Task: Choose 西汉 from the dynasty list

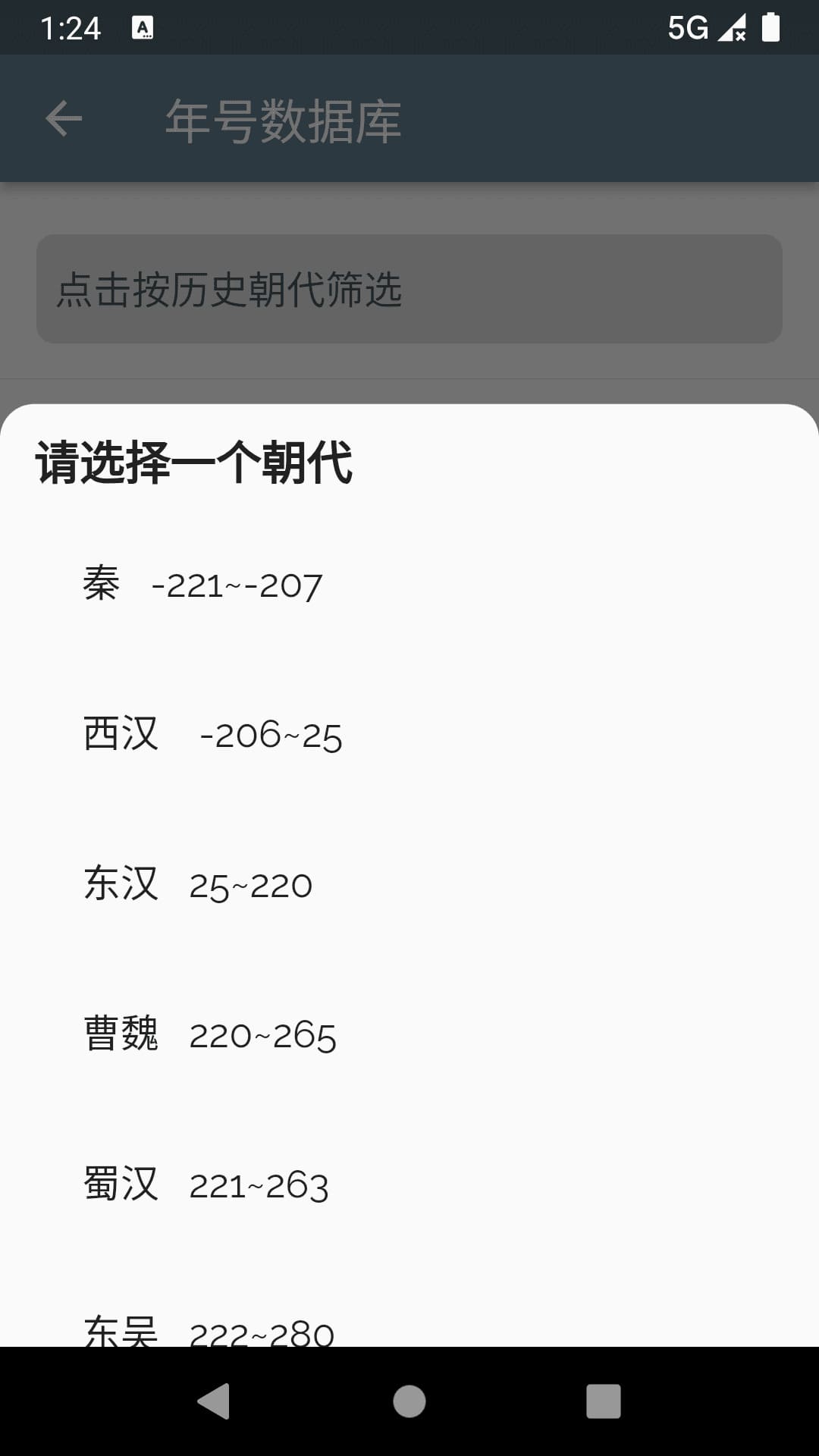Action: [212, 734]
